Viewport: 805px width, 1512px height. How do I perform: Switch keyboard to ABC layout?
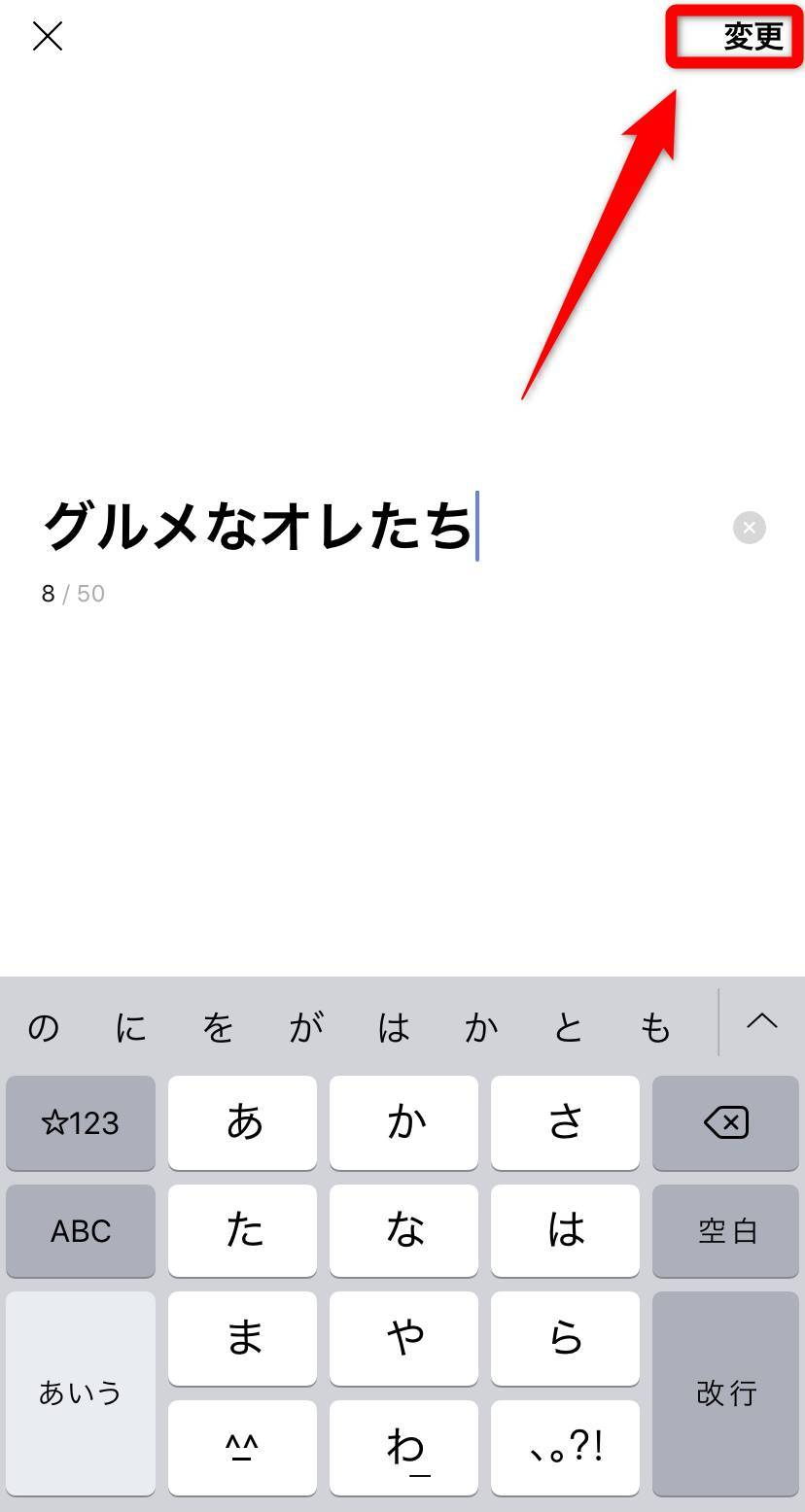(81, 1231)
